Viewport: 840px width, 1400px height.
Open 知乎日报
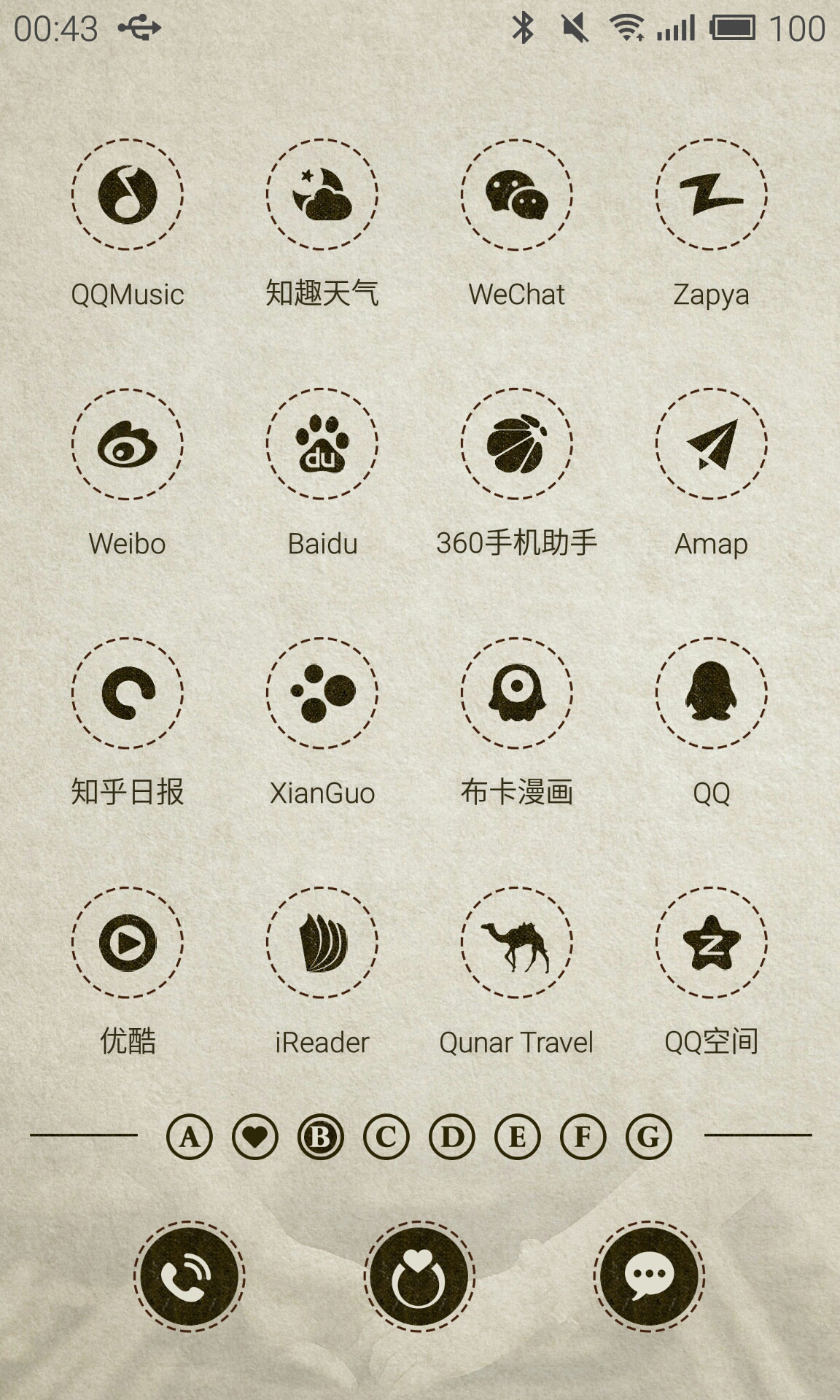[x=128, y=693]
